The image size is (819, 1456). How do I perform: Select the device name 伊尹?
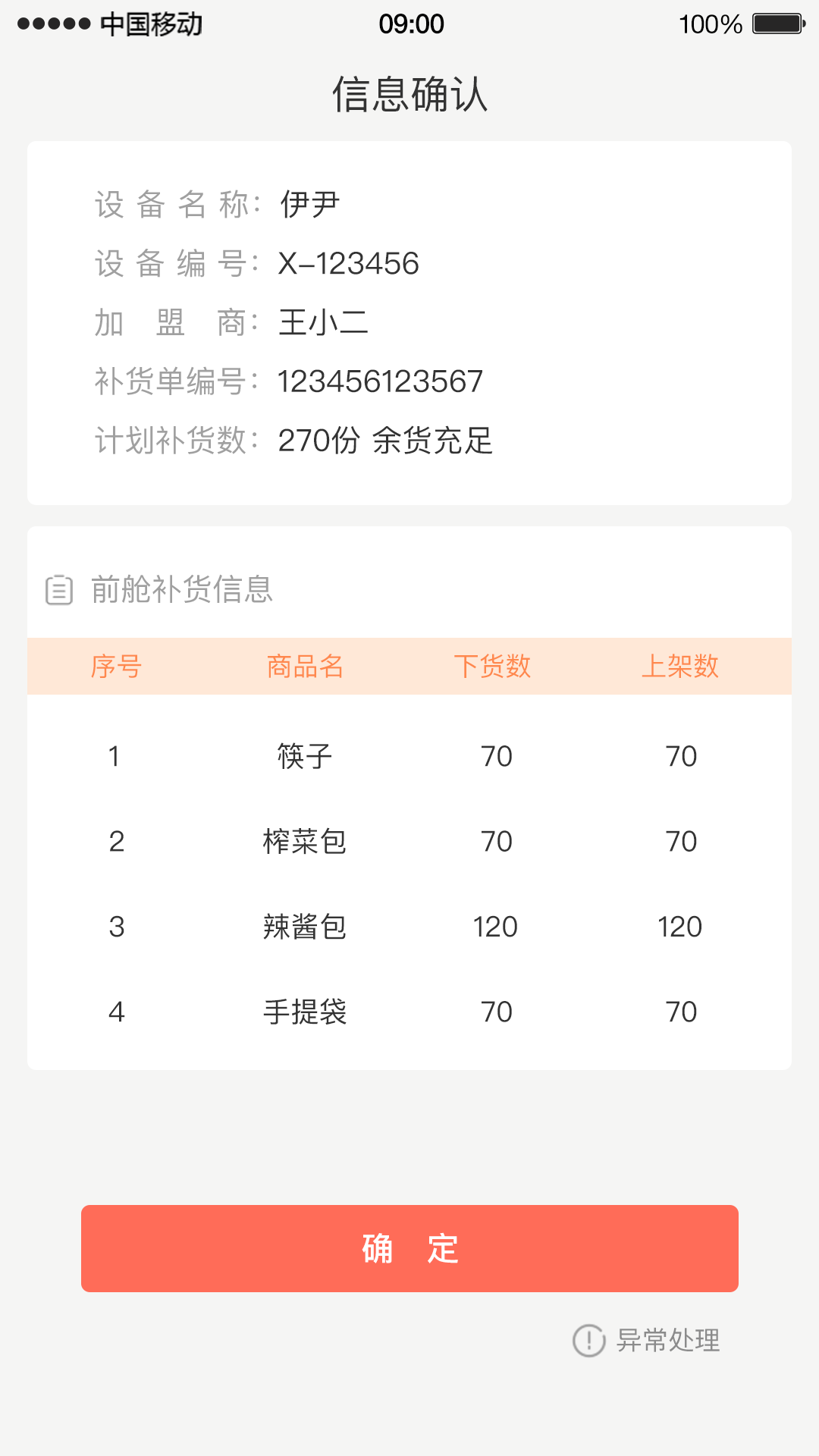click(311, 203)
